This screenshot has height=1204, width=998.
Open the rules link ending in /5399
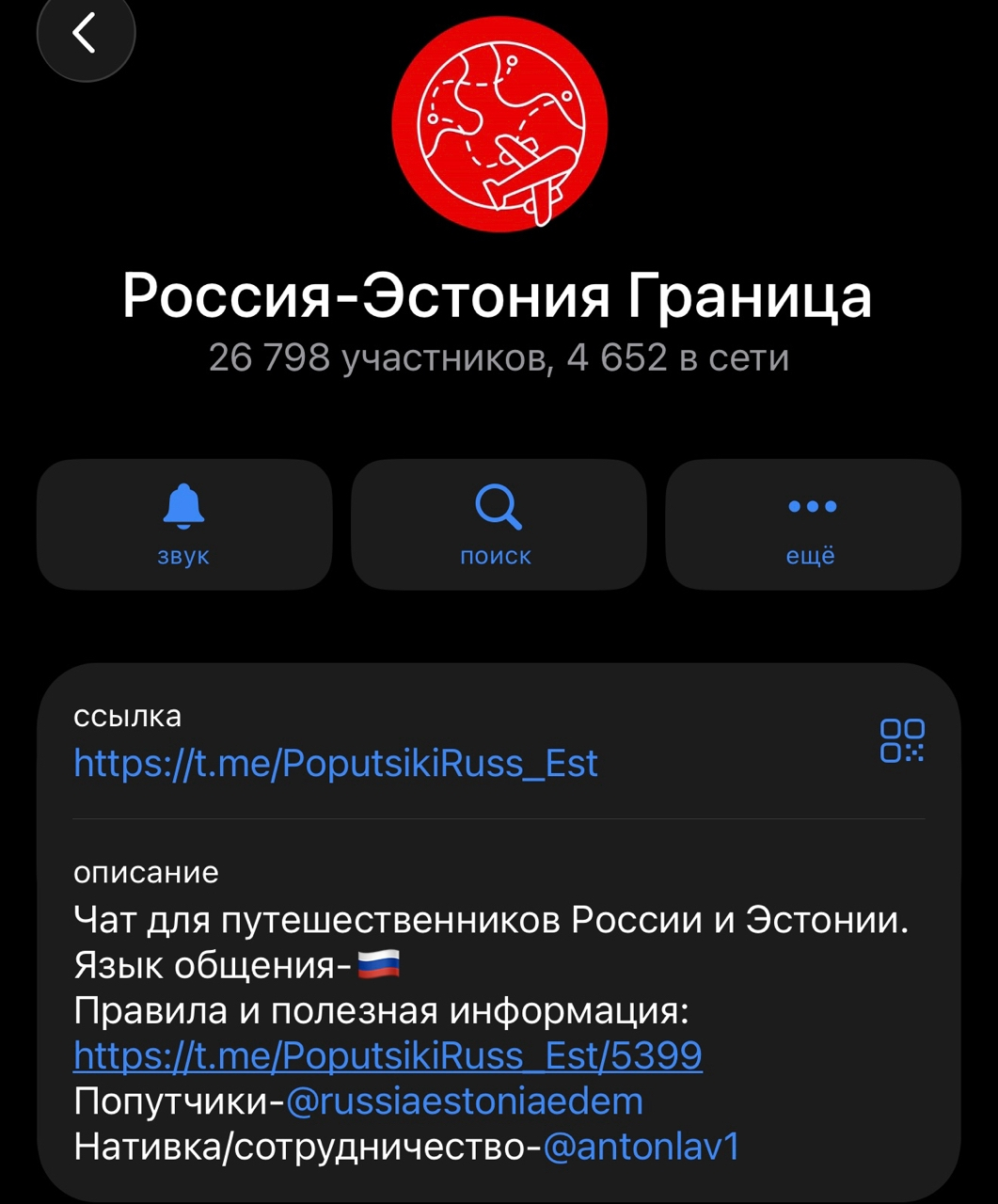pyautogui.click(x=388, y=1055)
